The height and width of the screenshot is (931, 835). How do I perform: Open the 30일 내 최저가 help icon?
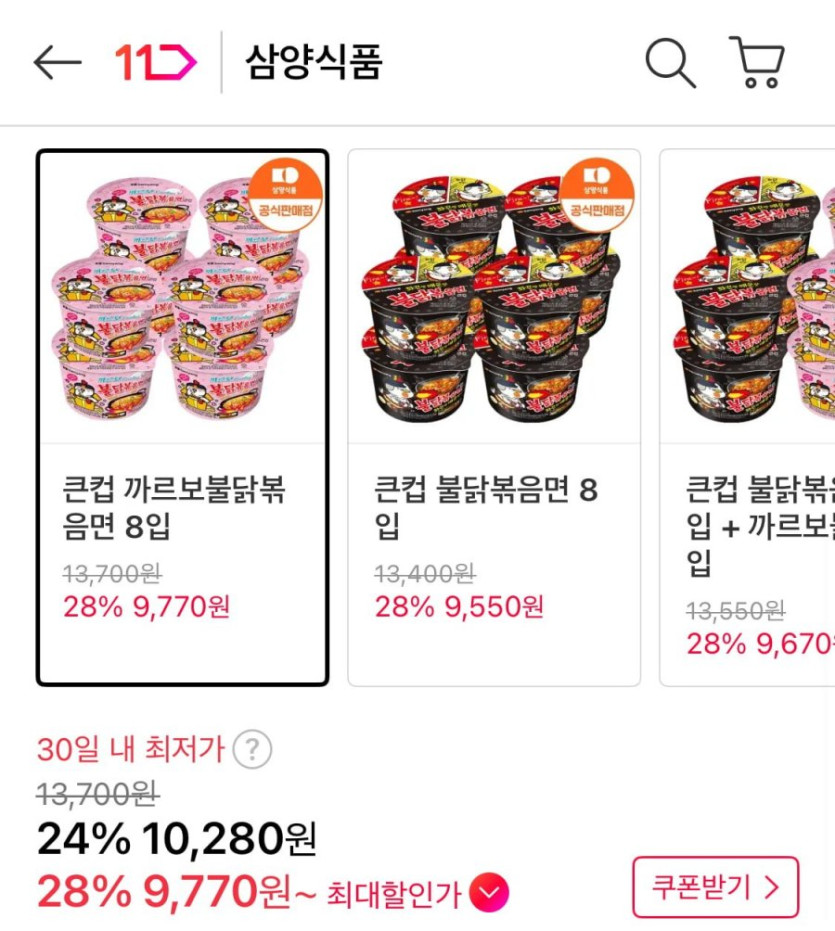pyautogui.click(x=252, y=748)
